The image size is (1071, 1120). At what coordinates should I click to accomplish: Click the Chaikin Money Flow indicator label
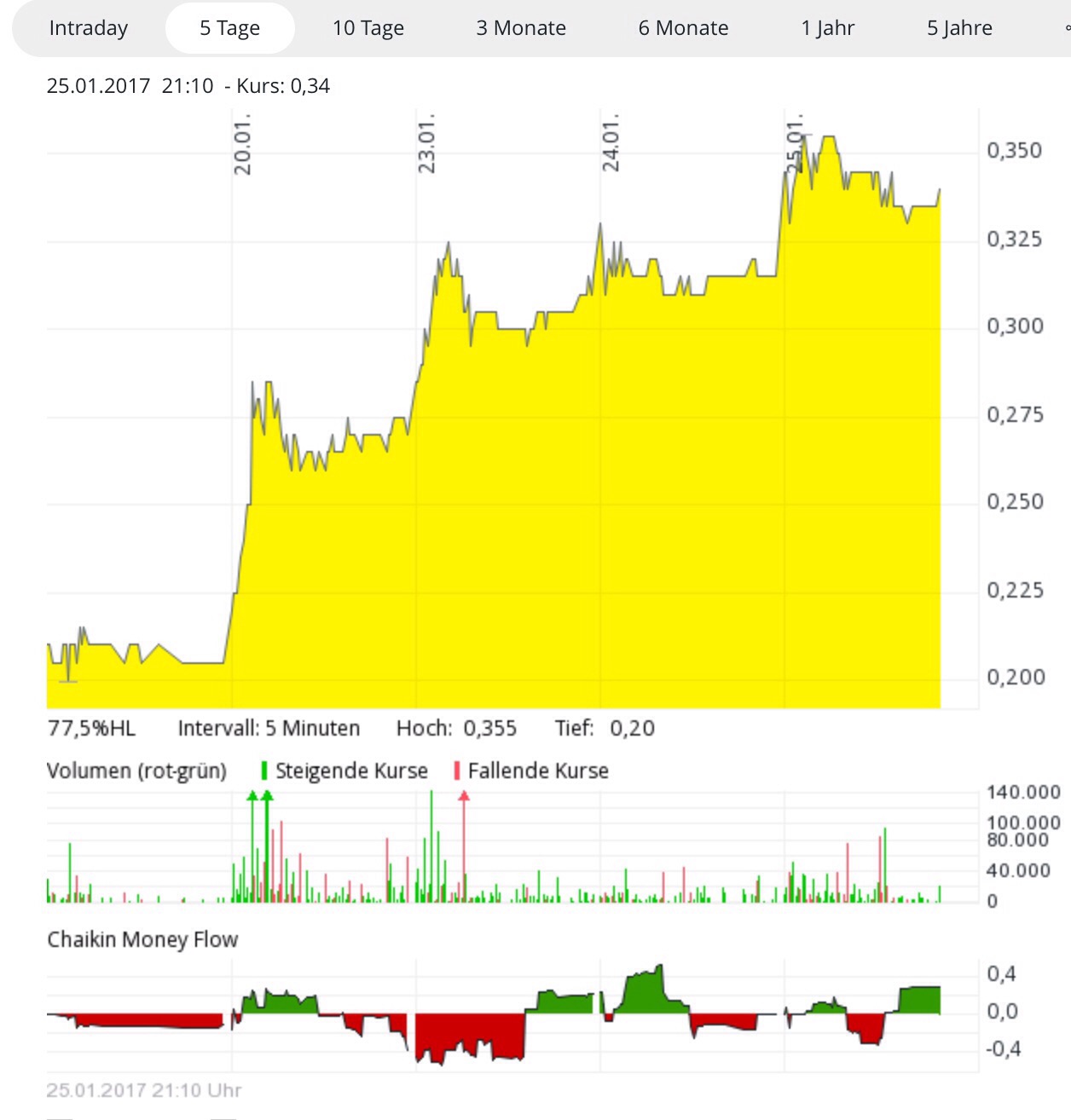(142, 939)
